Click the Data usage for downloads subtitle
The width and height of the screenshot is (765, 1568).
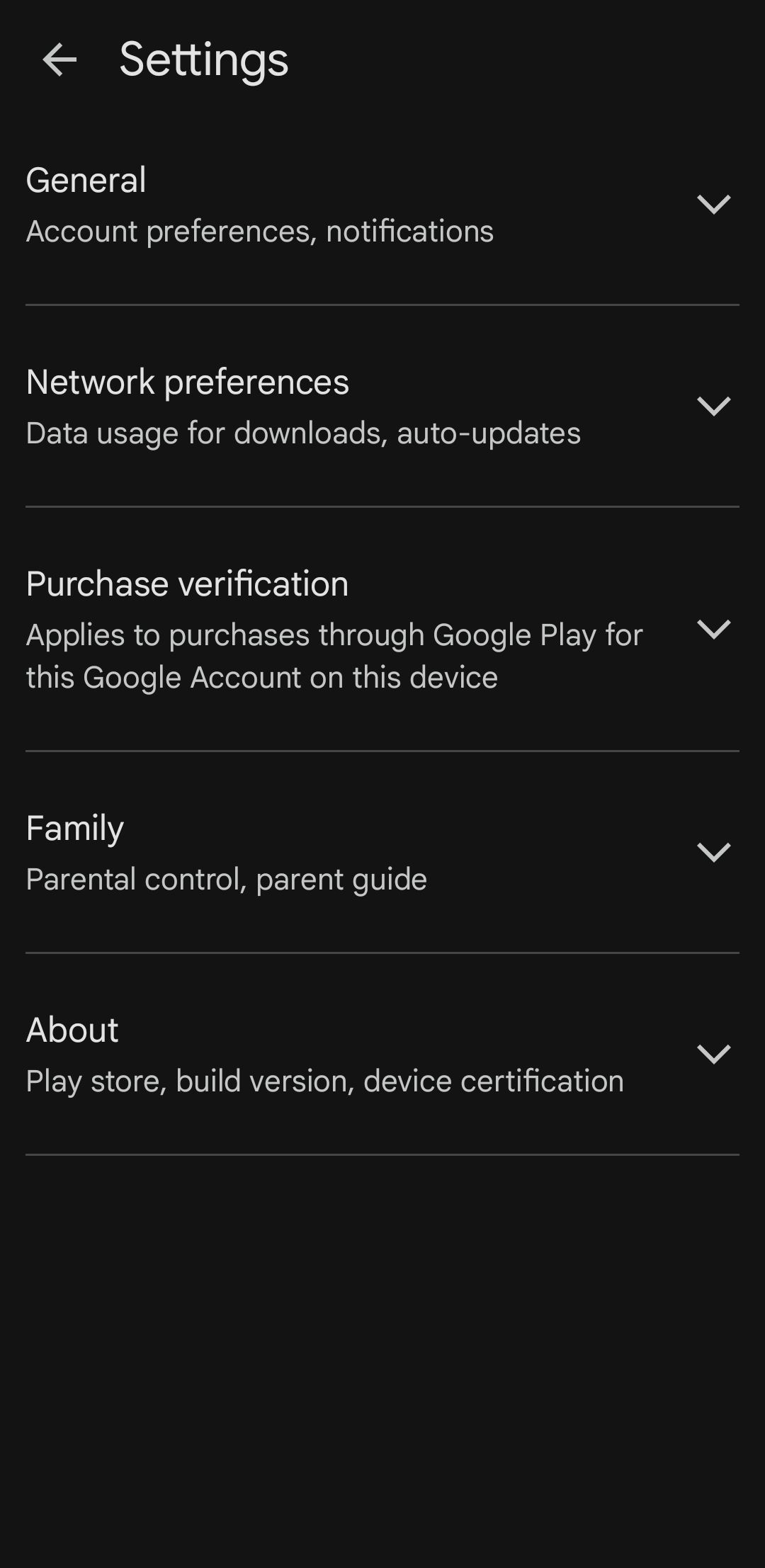click(x=302, y=433)
